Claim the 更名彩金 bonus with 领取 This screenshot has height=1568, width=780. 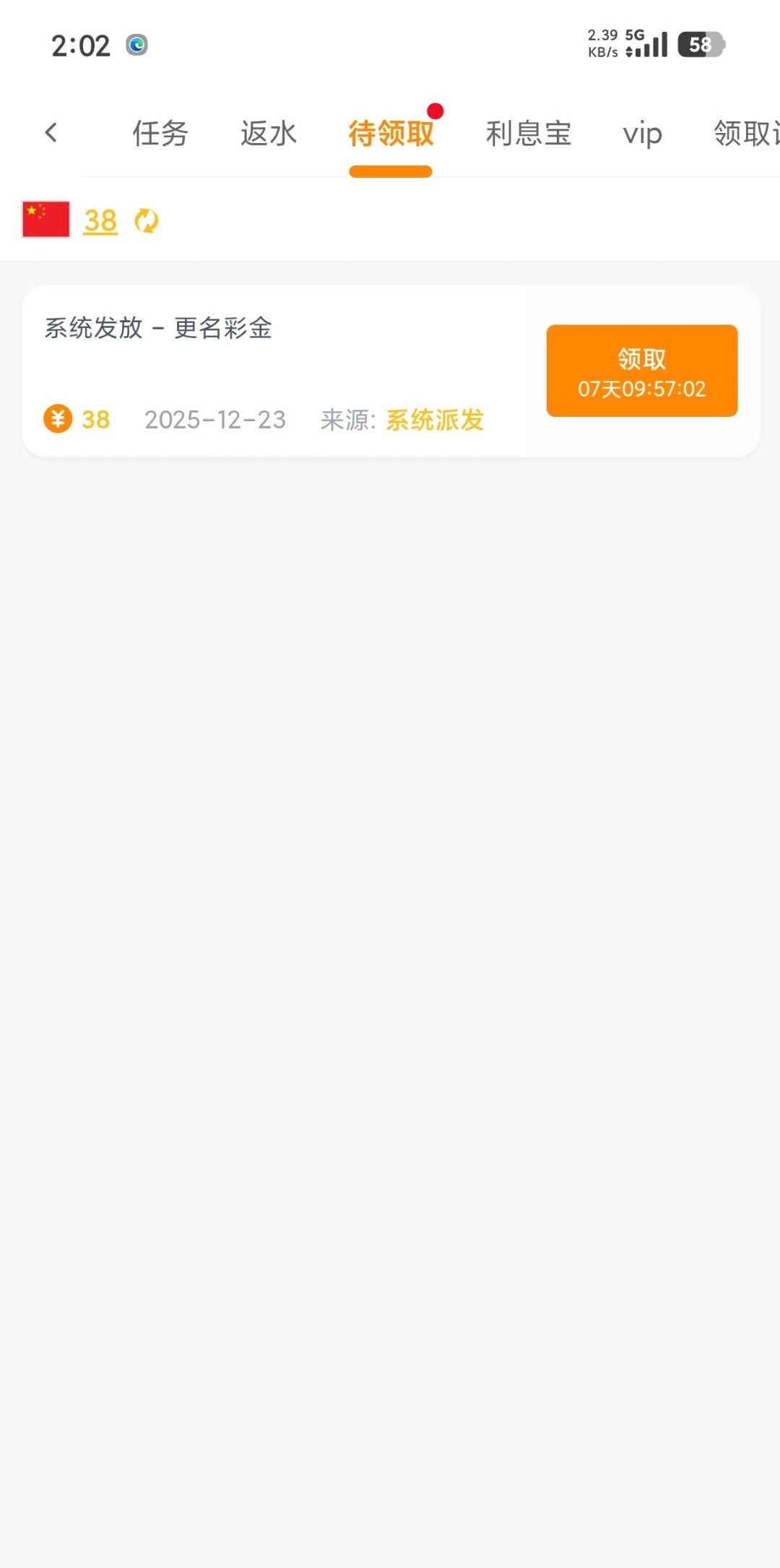pyautogui.click(x=641, y=371)
